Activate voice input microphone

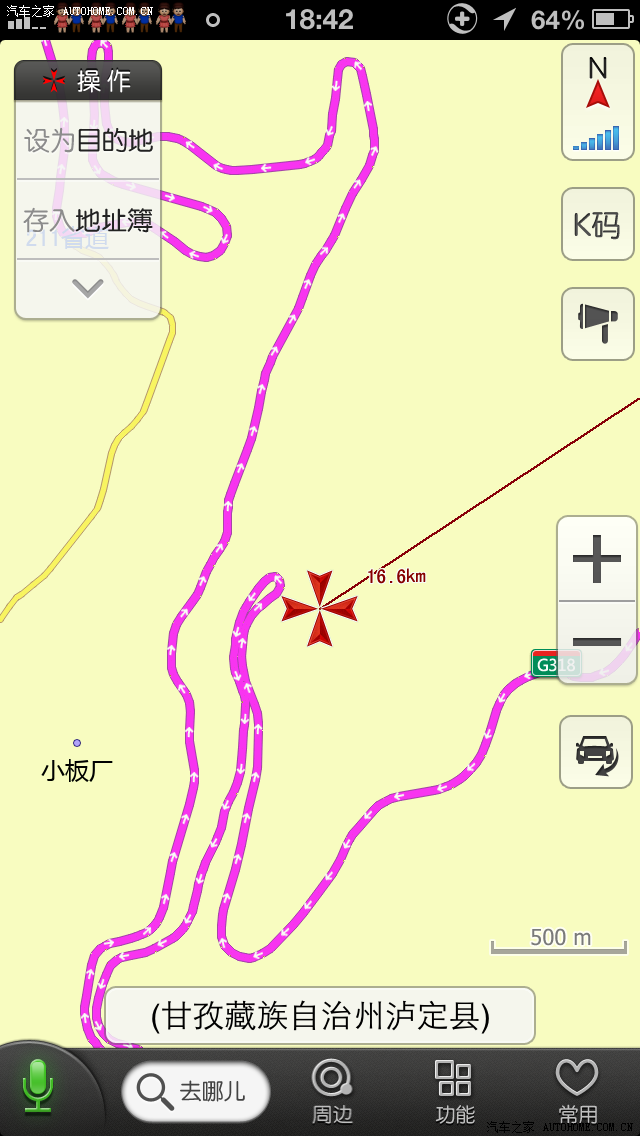(x=38, y=1088)
